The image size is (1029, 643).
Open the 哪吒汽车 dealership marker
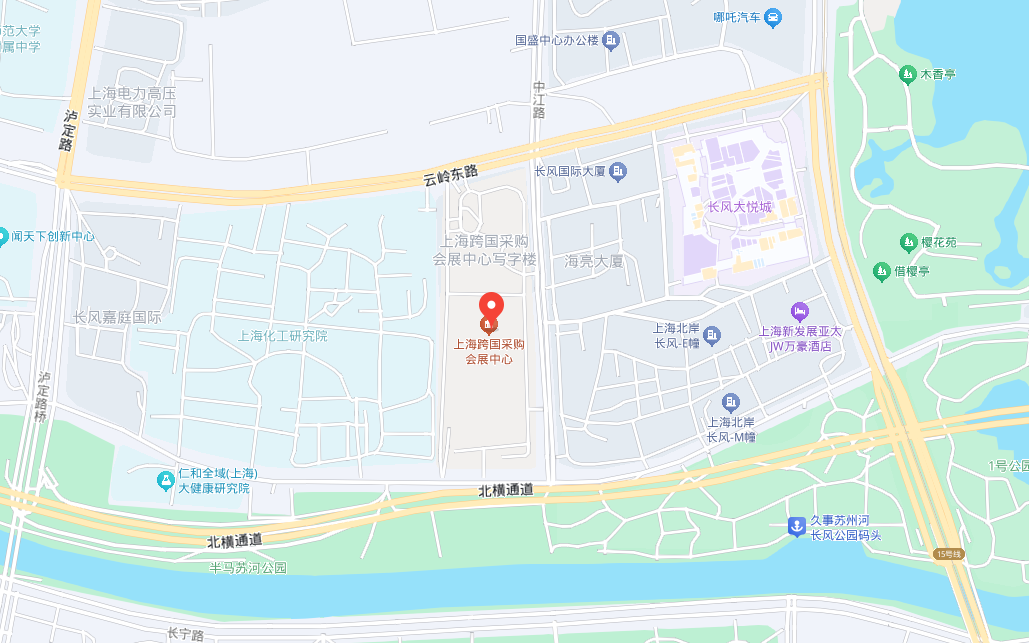[x=773, y=17]
